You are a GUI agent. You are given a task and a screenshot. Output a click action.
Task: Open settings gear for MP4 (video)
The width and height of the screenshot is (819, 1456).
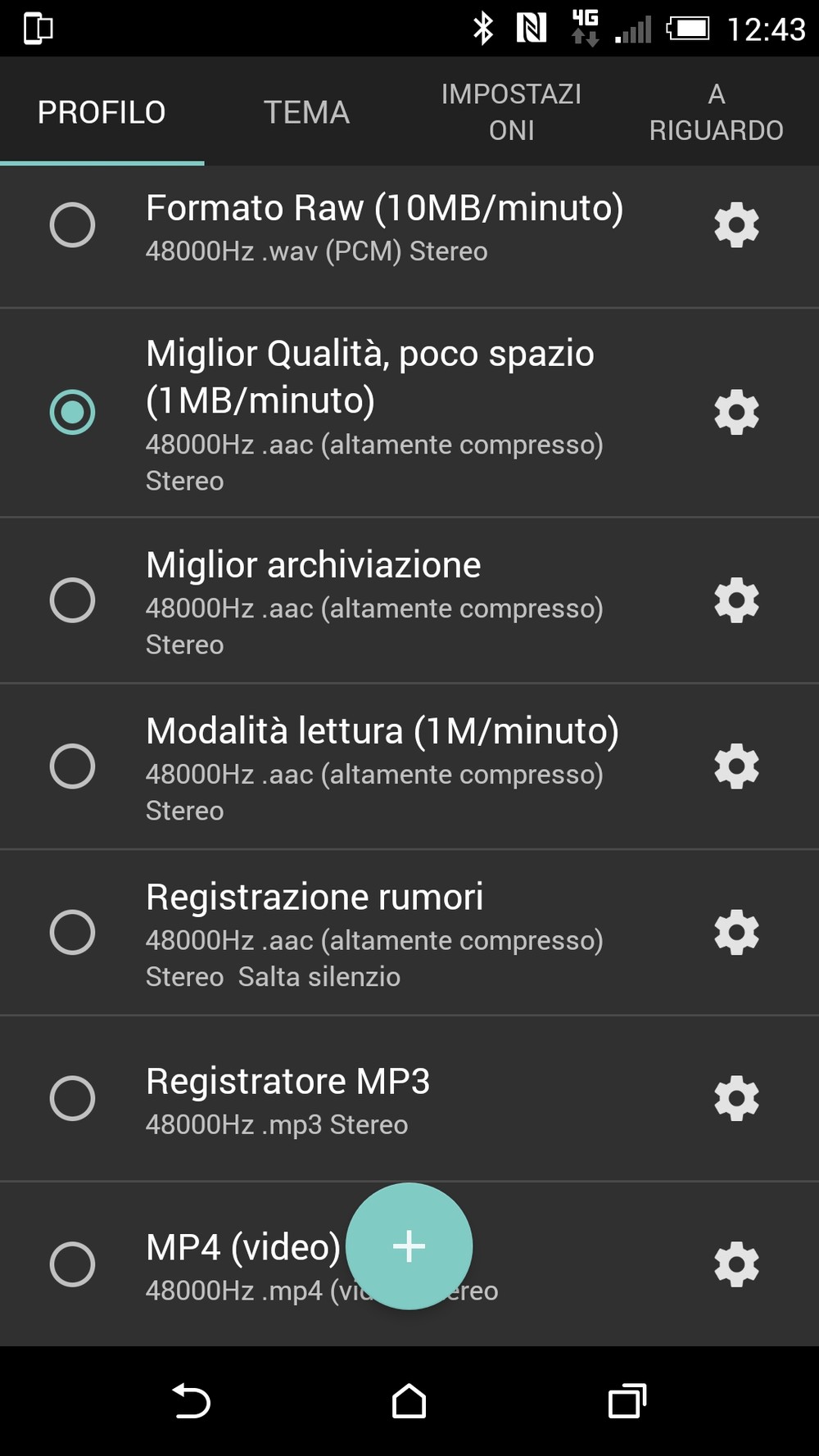click(737, 1264)
